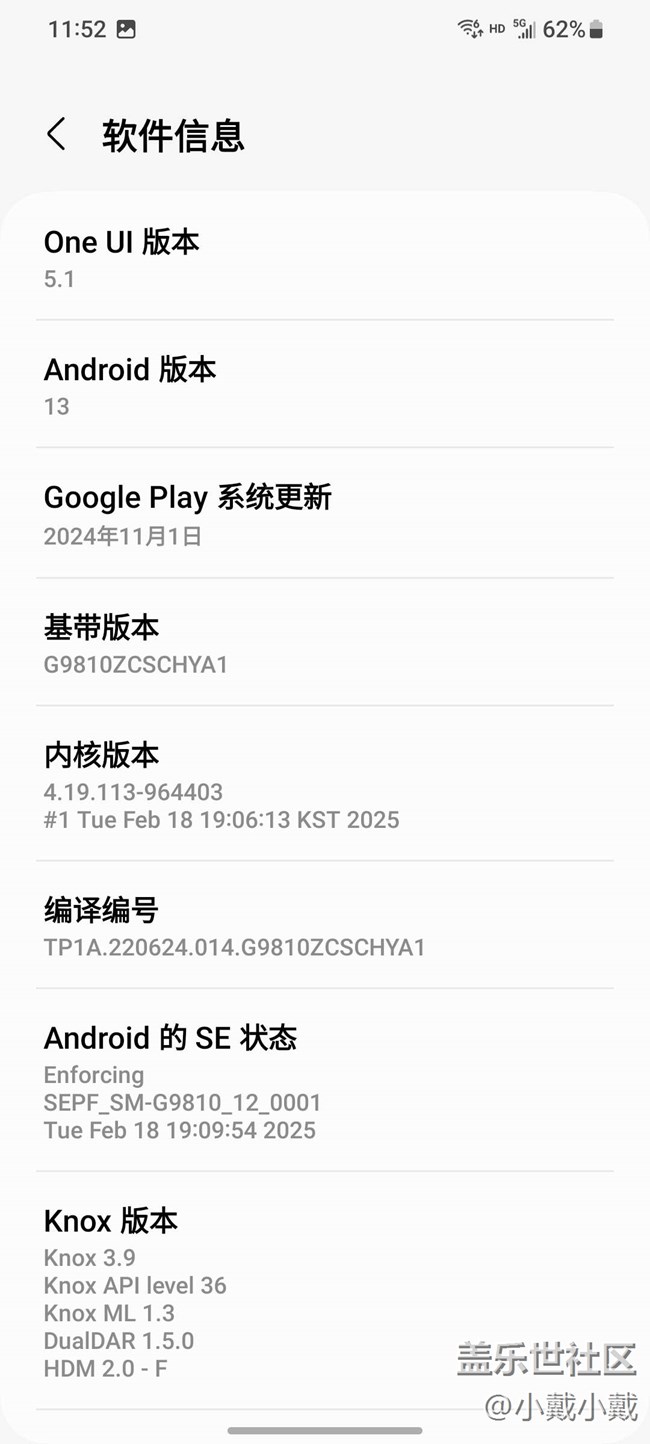Open Google Play 系统更新
Image resolution: width=650 pixels, height=1444 pixels.
(324, 514)
